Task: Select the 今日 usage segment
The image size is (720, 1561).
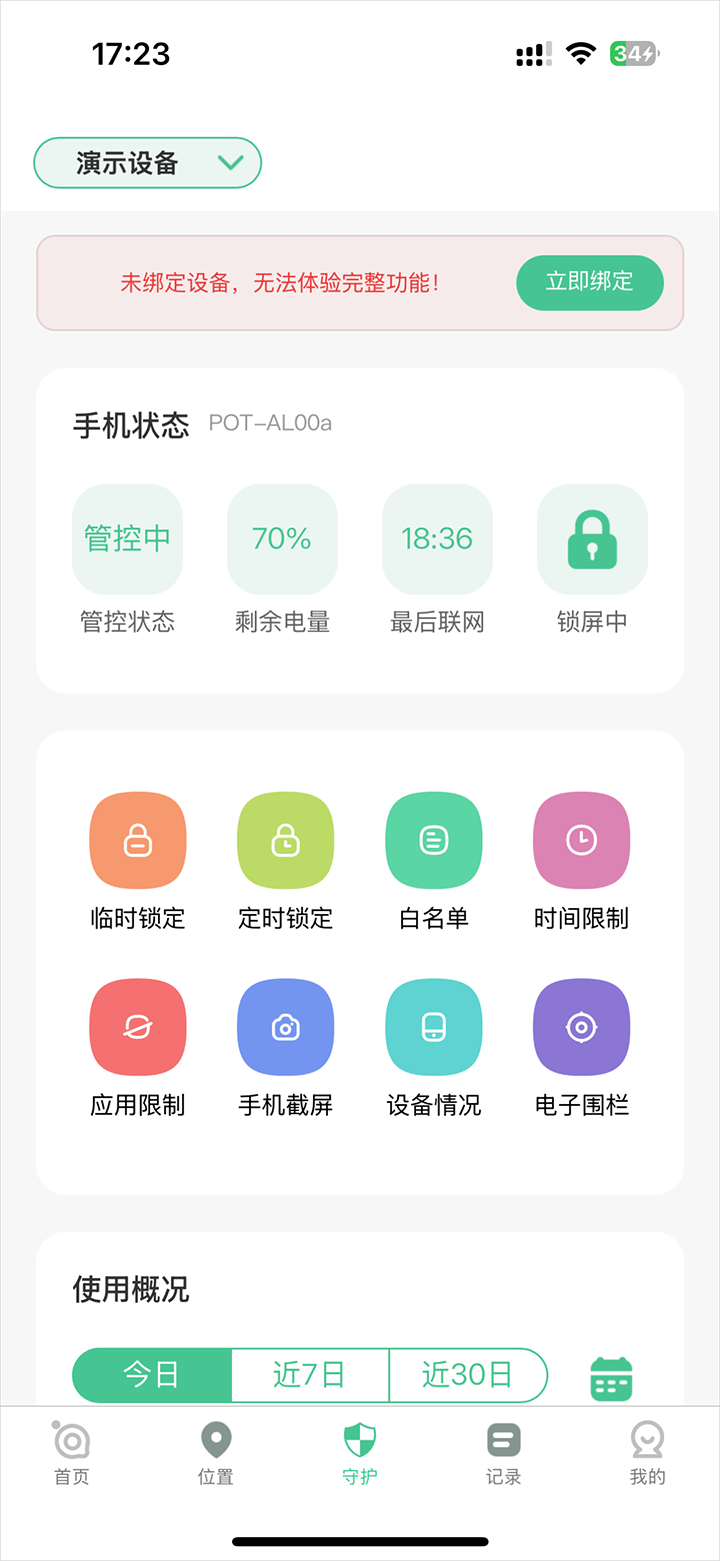Action: click(152, 1375)
